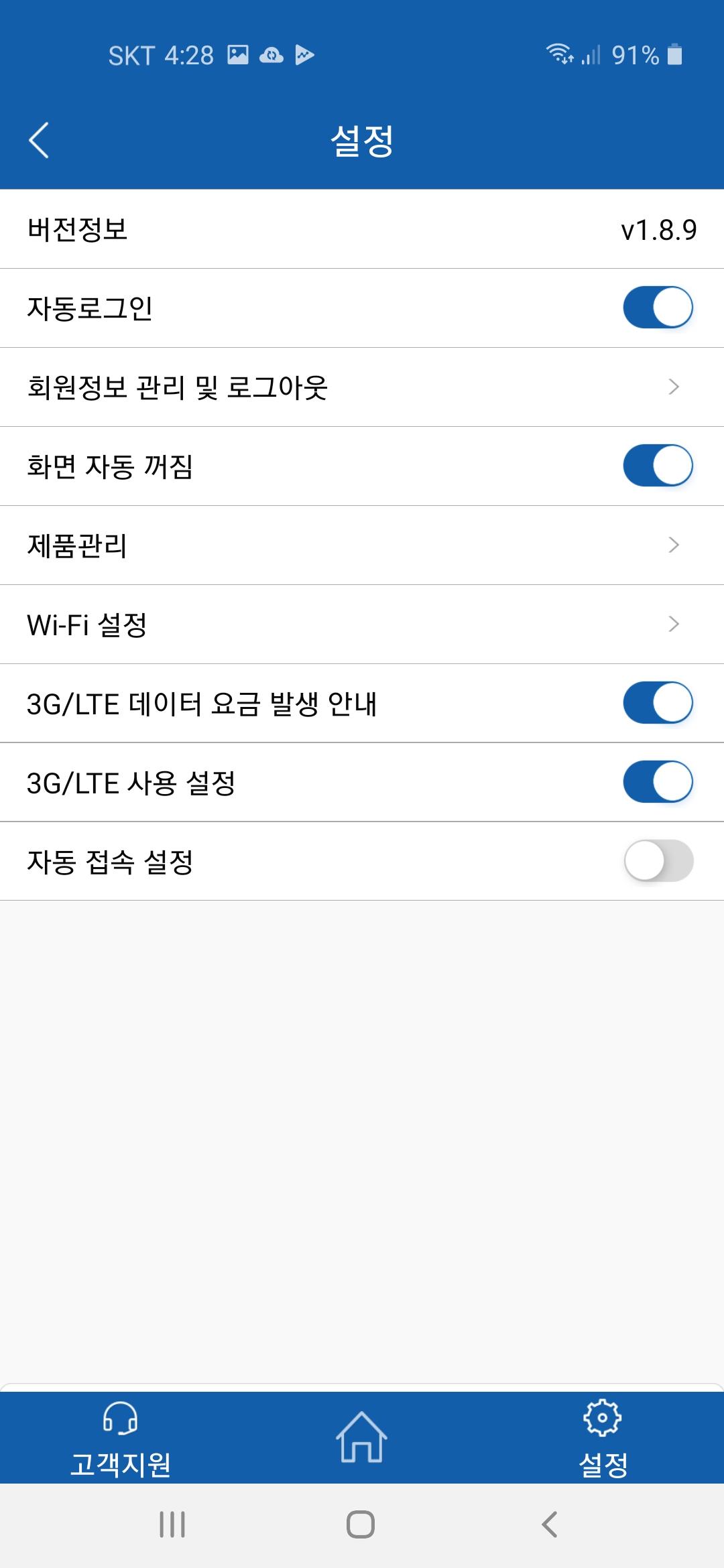
Task: Toggle the 자동로그인 switch off
Action: coord(658,308)
